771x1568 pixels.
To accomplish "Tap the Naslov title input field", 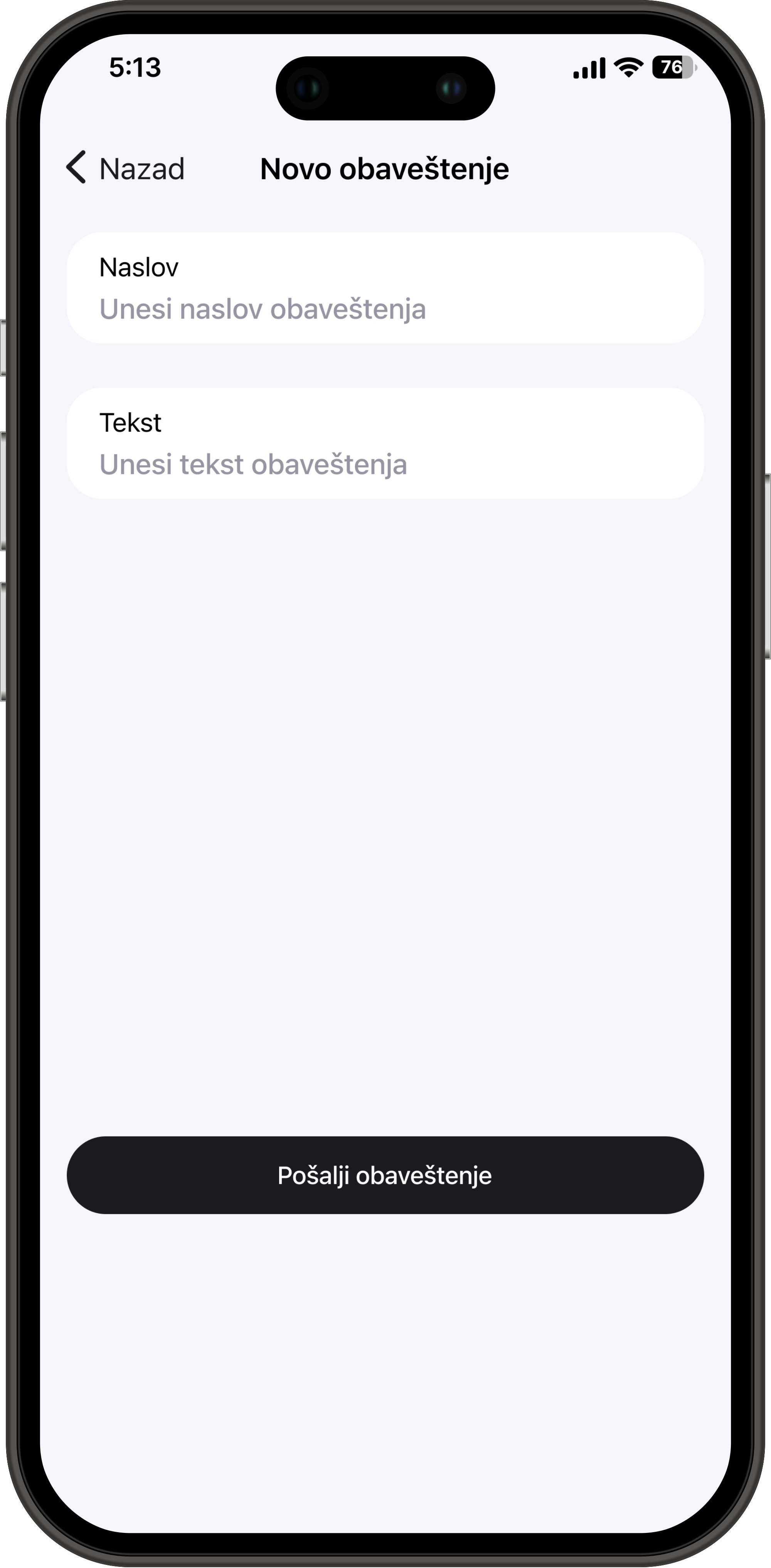I will 385,309.
